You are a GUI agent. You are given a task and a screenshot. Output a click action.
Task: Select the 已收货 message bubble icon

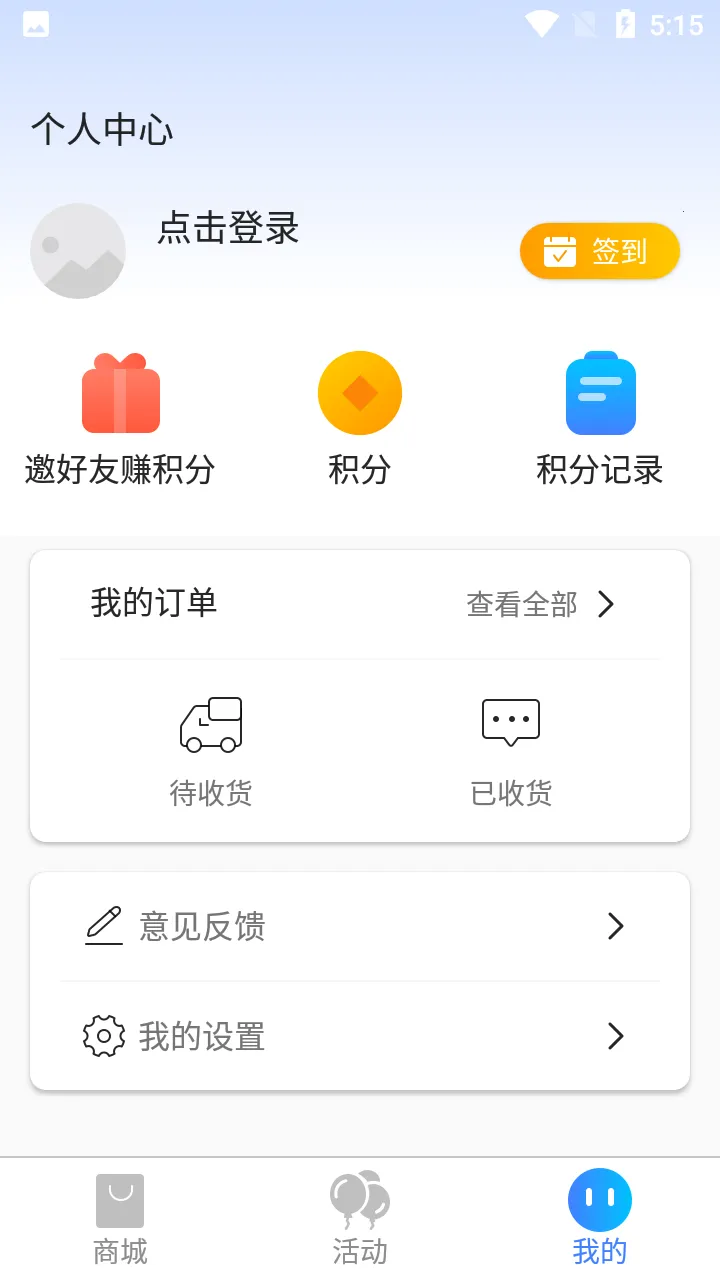coord(510,722)
